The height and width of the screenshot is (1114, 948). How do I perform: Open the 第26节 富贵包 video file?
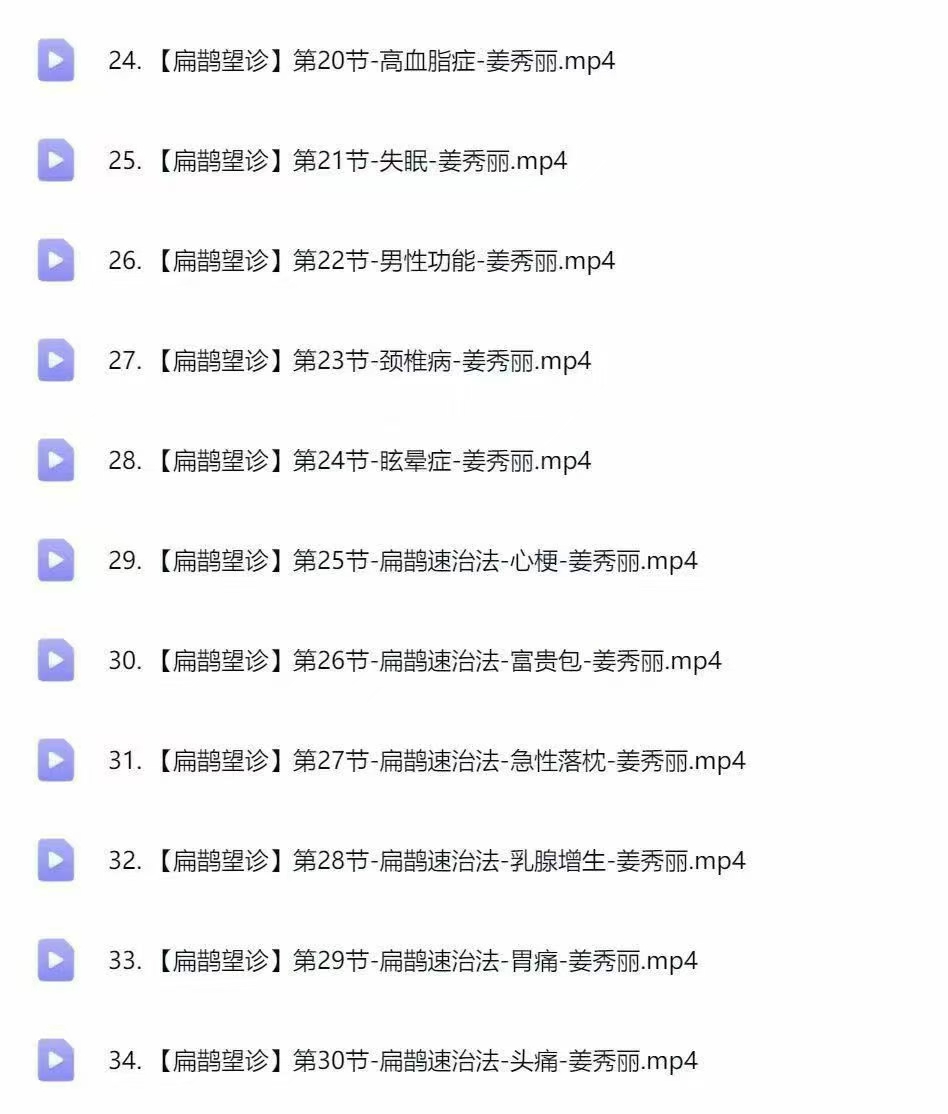pos(414,661)
